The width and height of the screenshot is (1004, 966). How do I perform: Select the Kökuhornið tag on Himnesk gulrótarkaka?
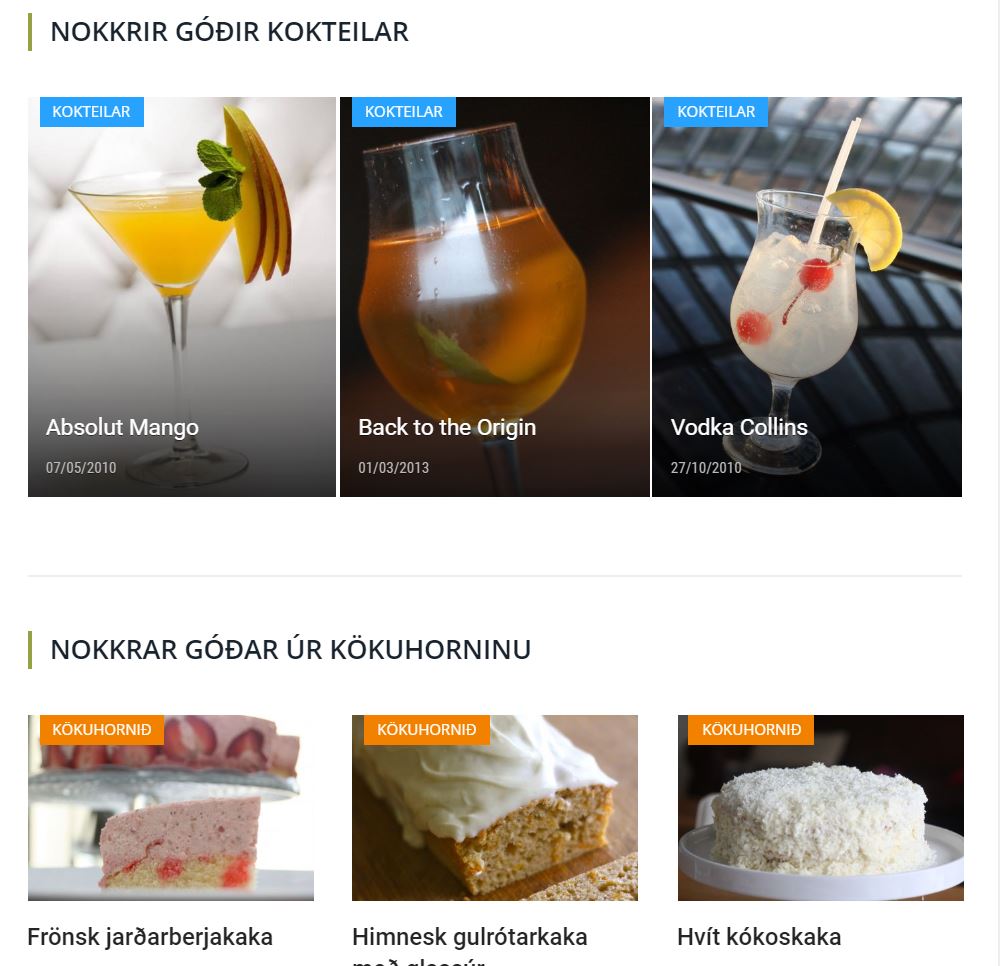[427, 730]
